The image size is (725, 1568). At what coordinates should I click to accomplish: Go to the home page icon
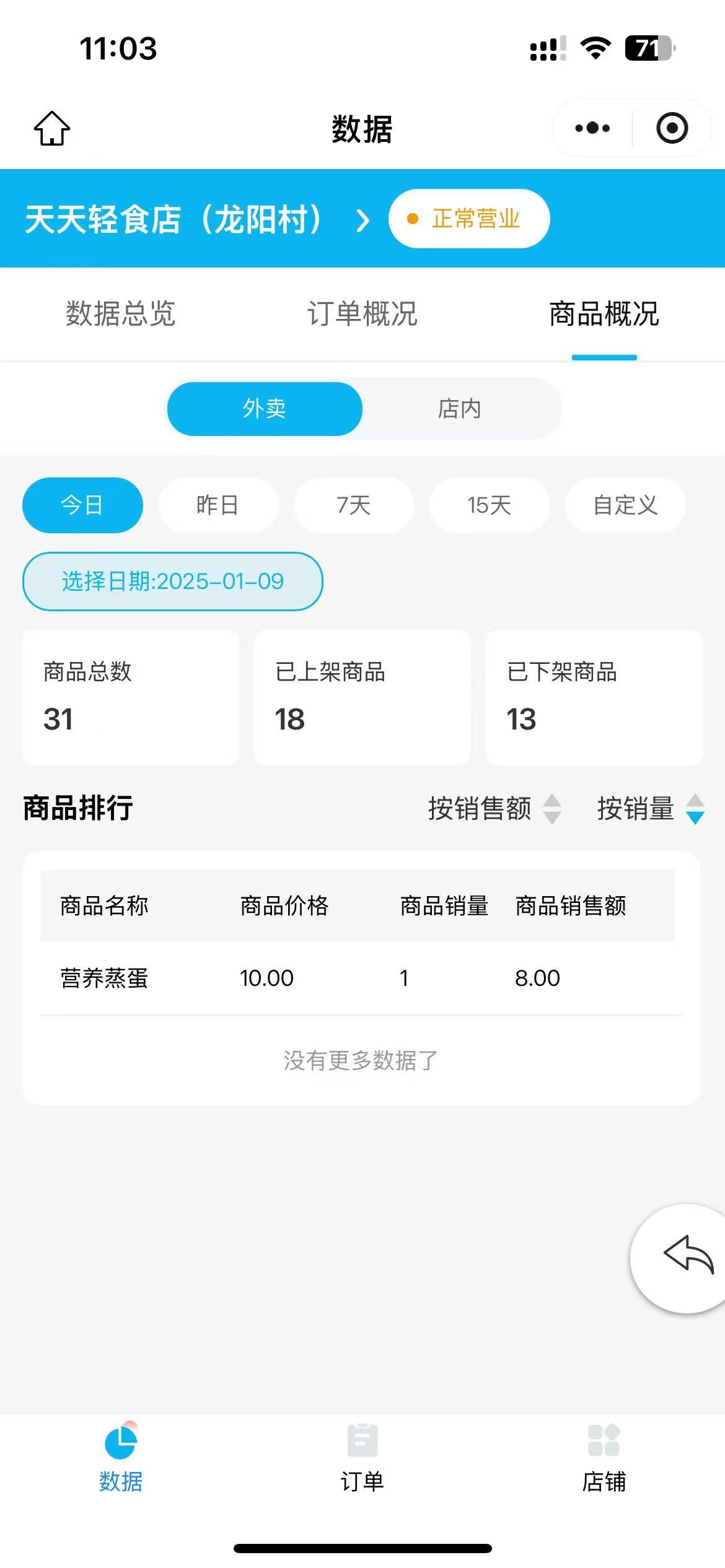coord(52,129)
